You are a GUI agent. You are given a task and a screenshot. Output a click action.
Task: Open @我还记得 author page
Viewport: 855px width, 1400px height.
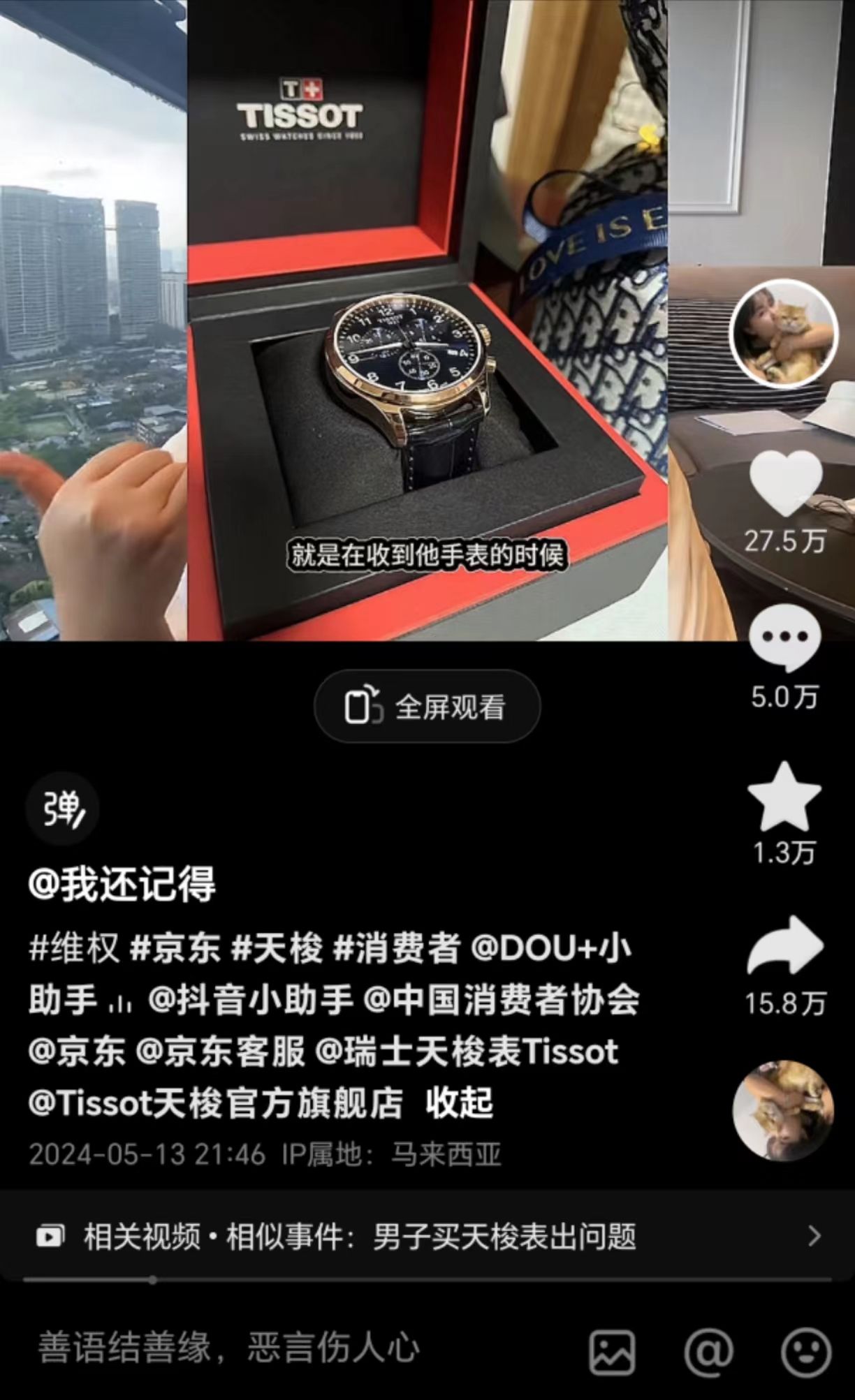122,884
